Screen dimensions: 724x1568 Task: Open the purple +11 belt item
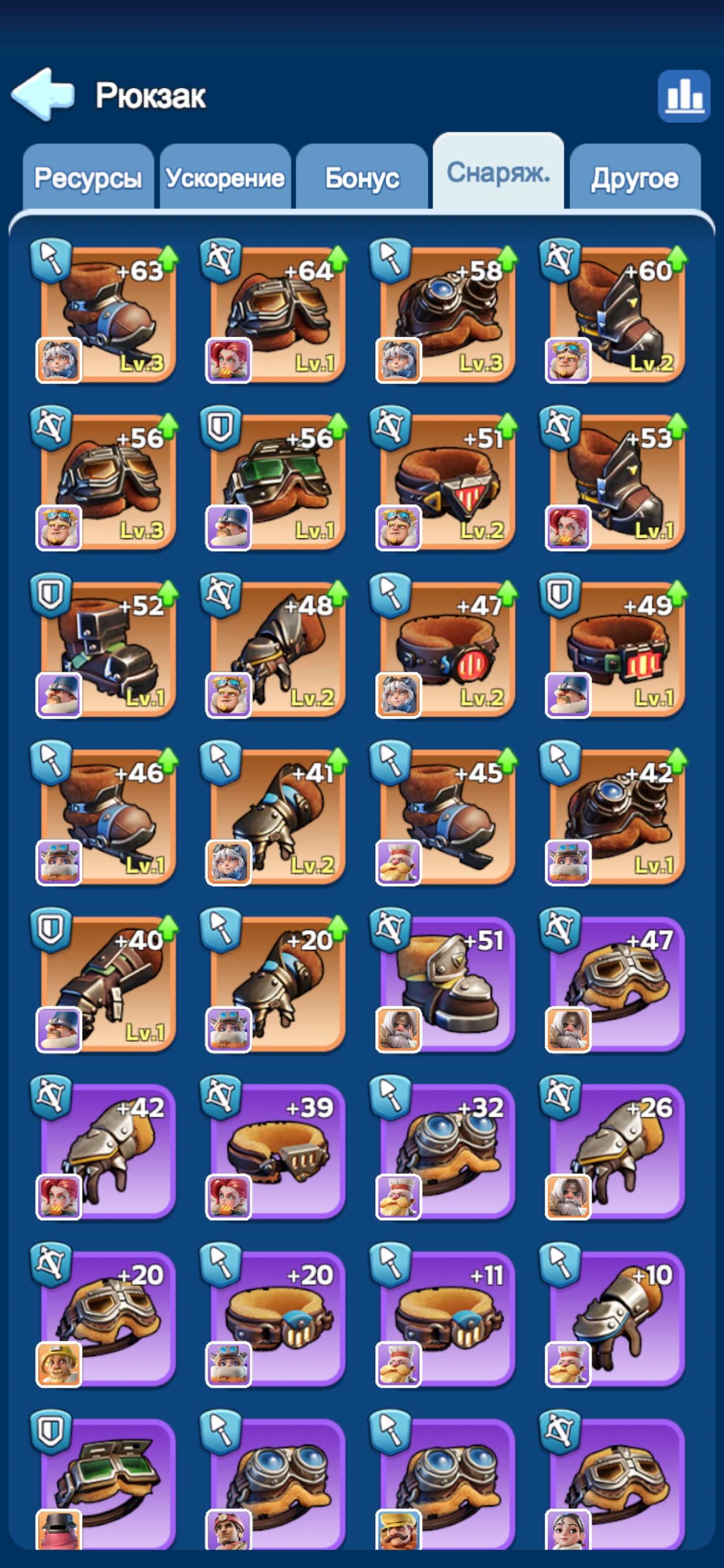pos(447,1318)
